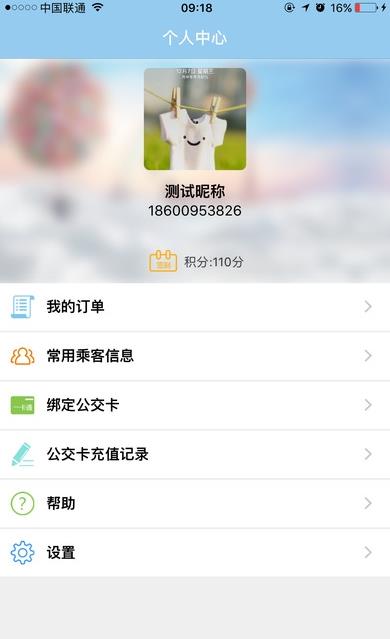View 公交卡充值记录 recharge records

(x=195, y=454)
